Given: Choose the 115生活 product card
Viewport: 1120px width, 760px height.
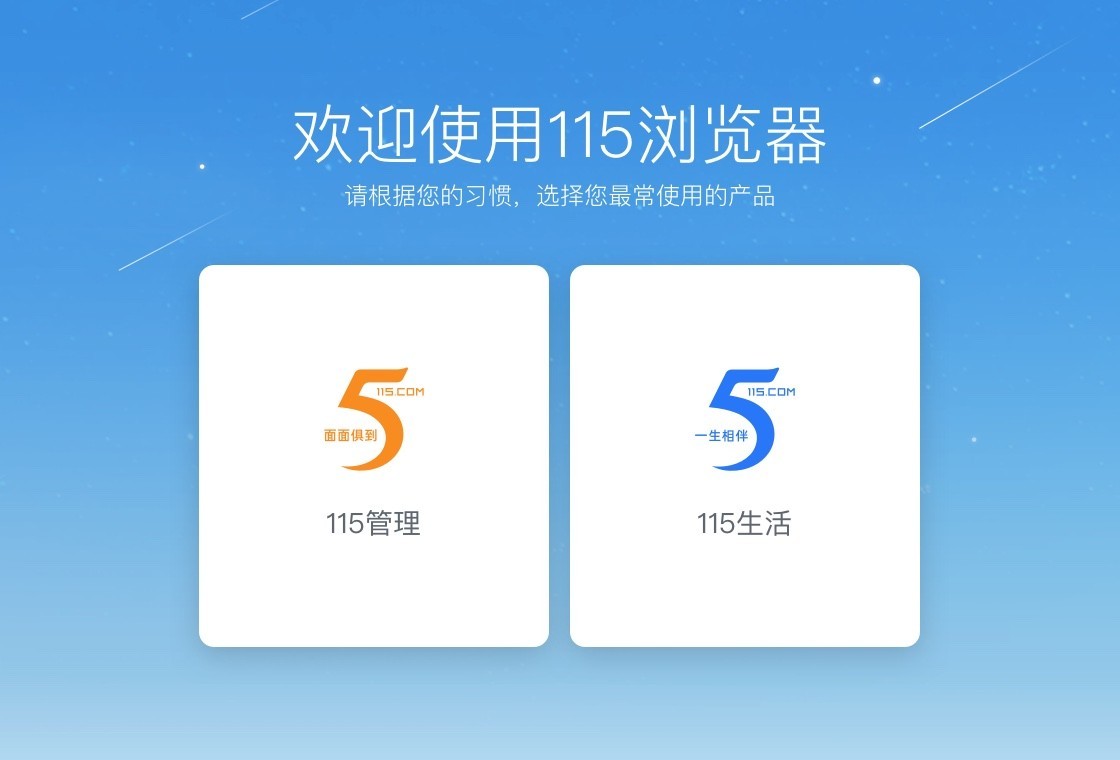Looking at the screenshot, I should [x=744, y=455].
